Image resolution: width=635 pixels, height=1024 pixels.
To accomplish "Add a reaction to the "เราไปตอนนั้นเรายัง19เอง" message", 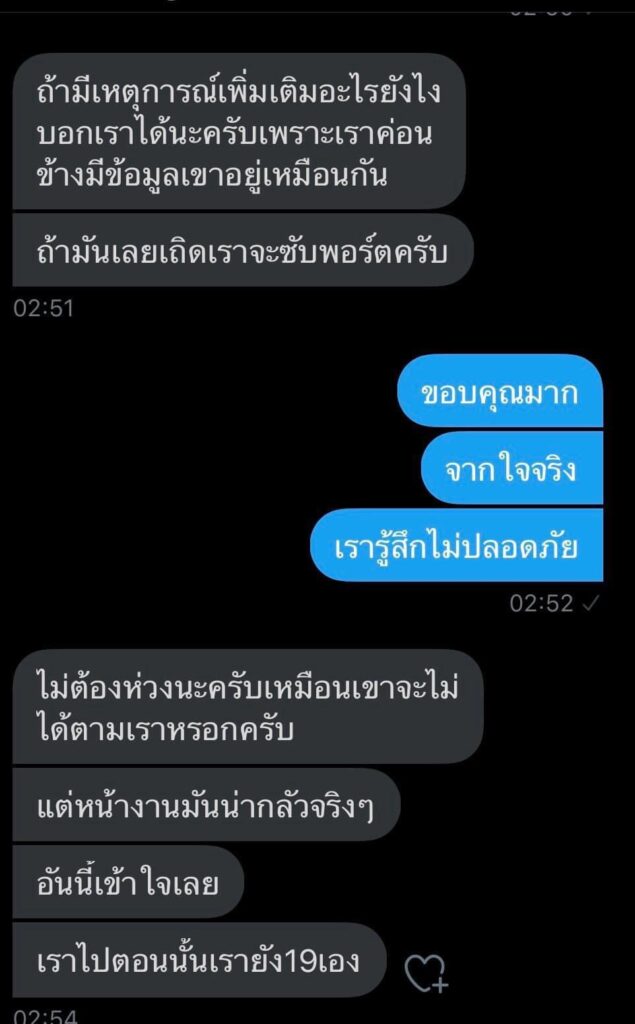I will pyautogui.click(x=424, y=971).
